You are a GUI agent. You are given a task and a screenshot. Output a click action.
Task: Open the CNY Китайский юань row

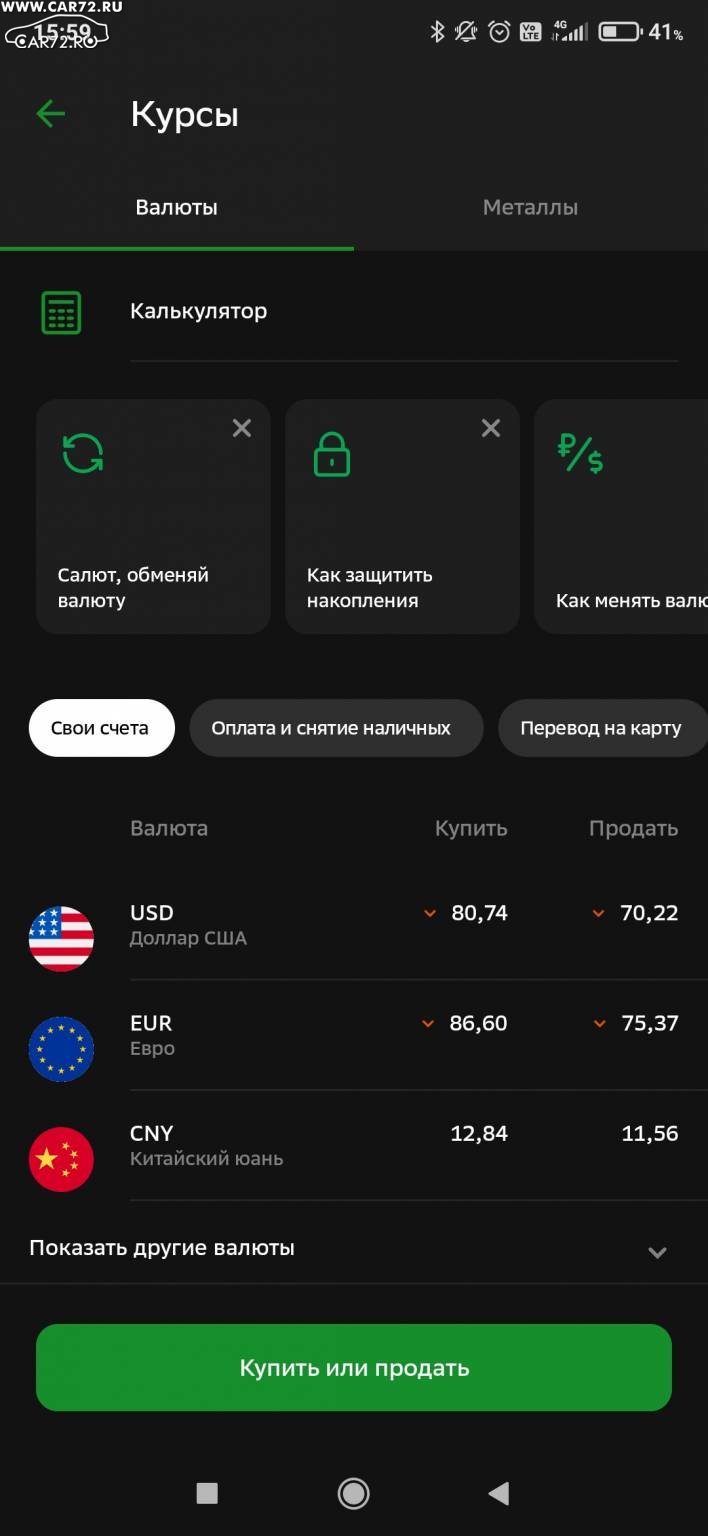(x=354, y=1146)
